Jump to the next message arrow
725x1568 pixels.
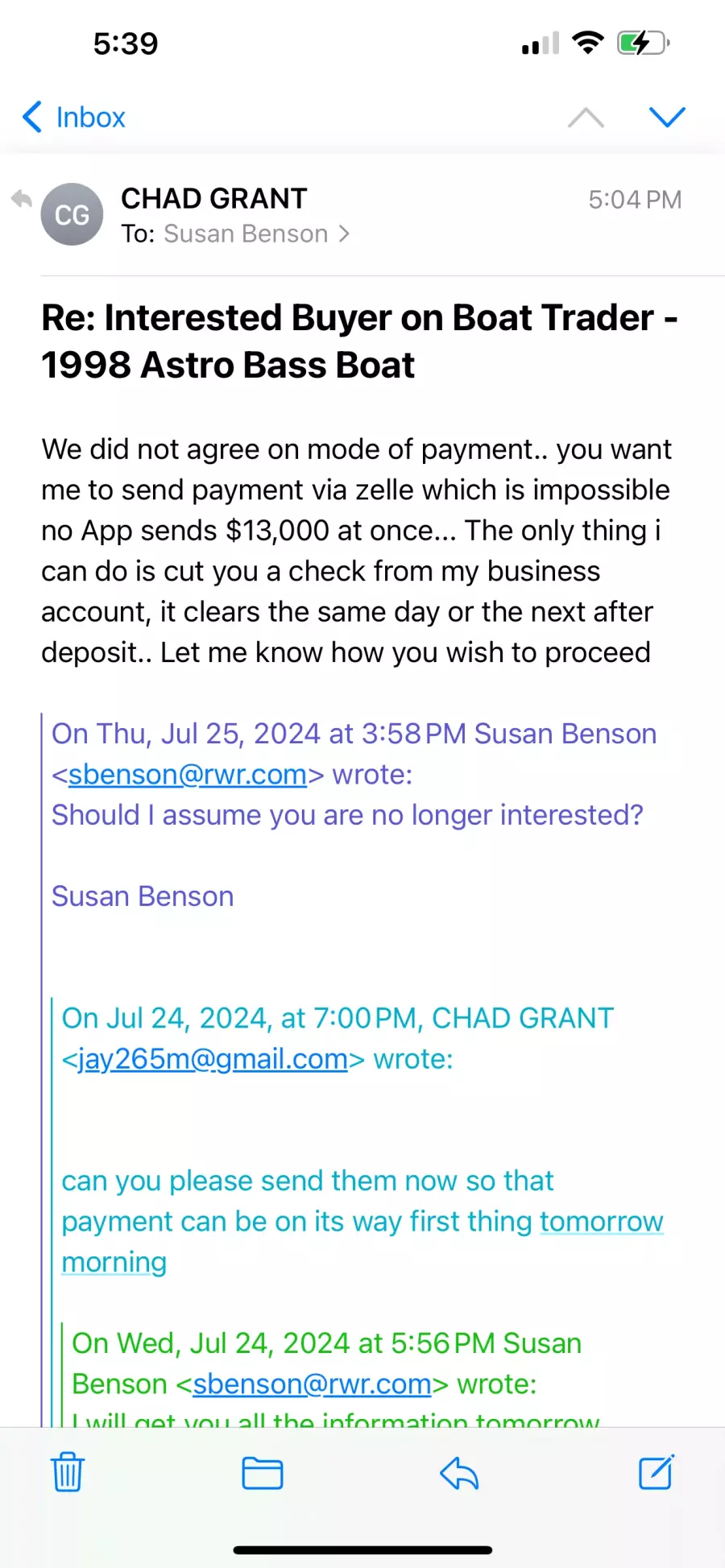[667, 118]
